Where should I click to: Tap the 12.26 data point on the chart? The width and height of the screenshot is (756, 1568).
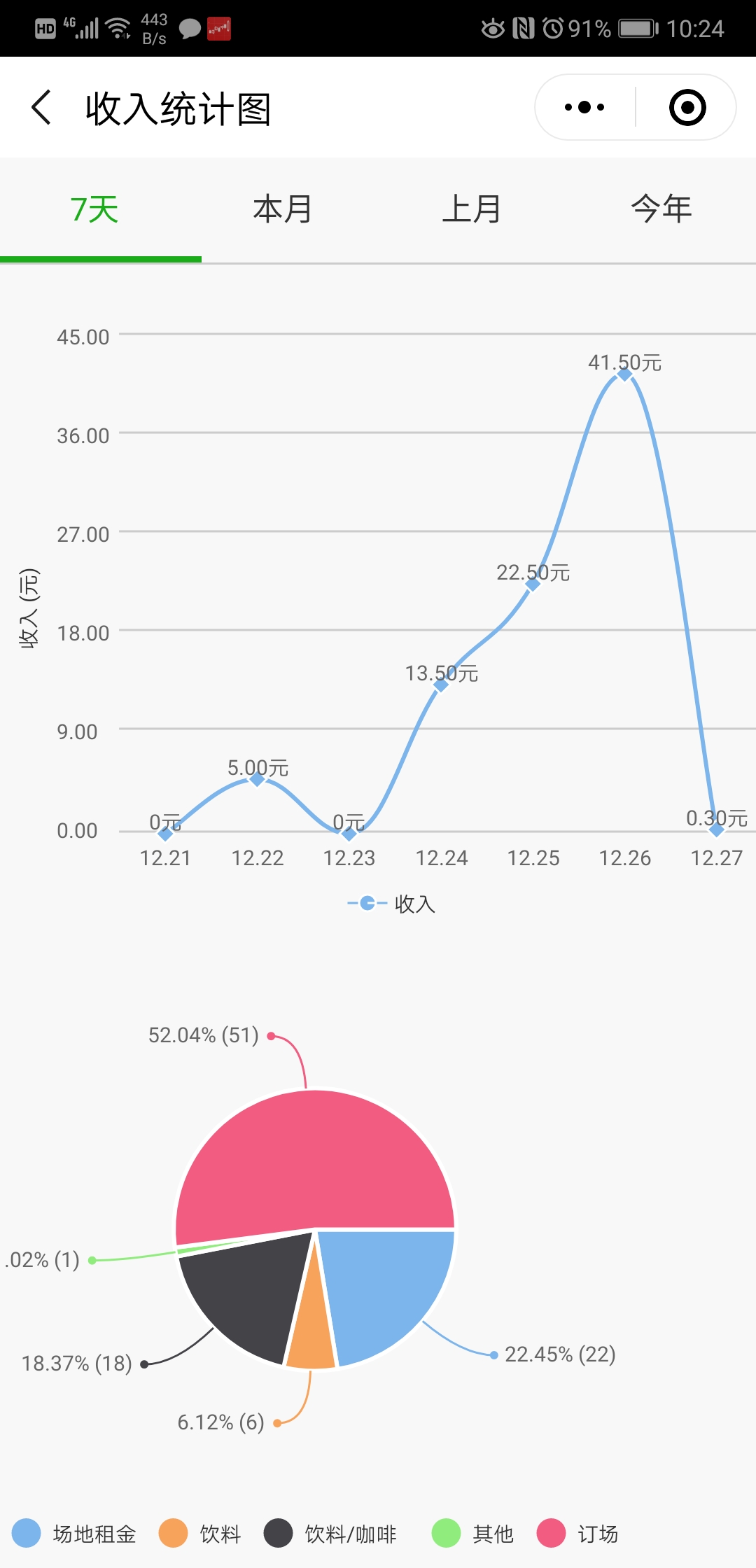tap(624, 374)
